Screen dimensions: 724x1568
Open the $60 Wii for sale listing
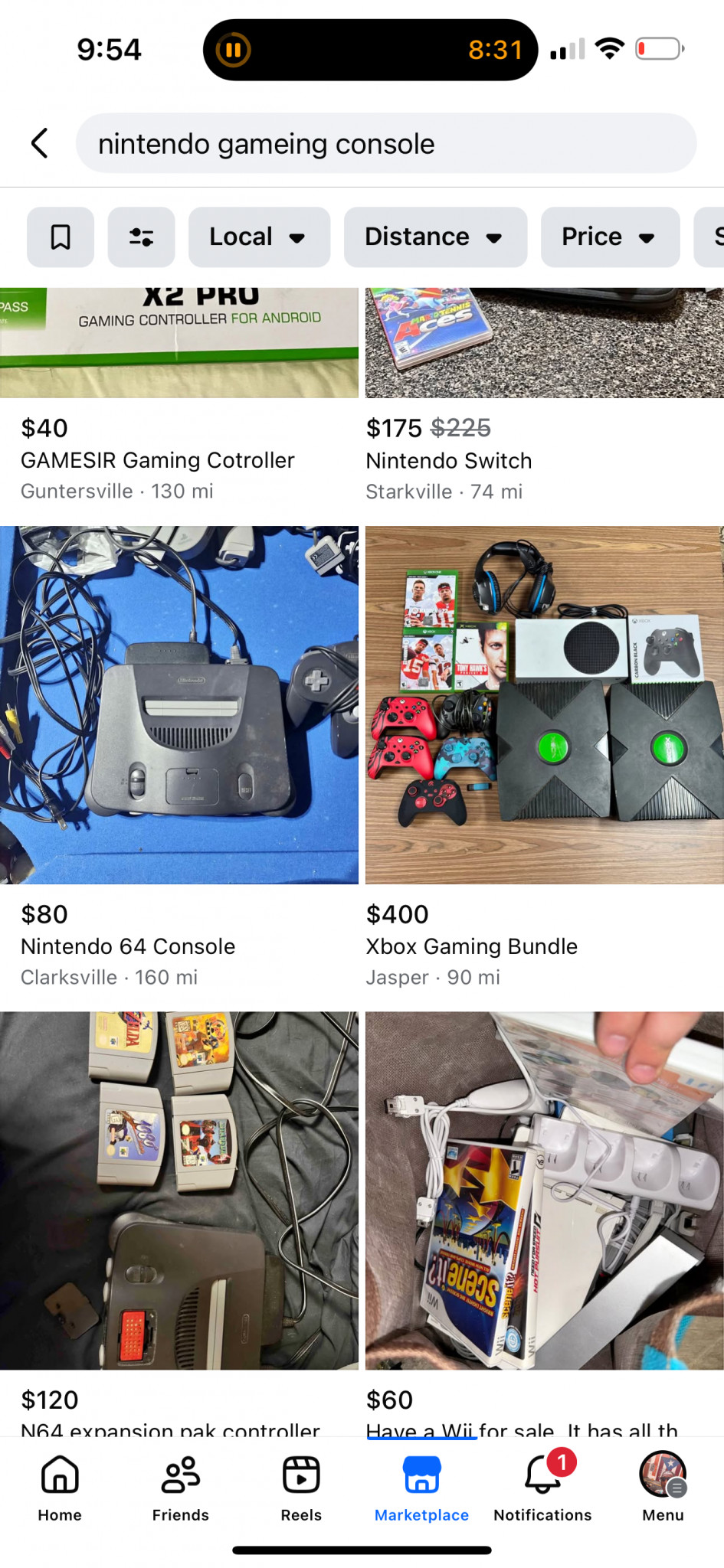click(x=545, y=1223)
